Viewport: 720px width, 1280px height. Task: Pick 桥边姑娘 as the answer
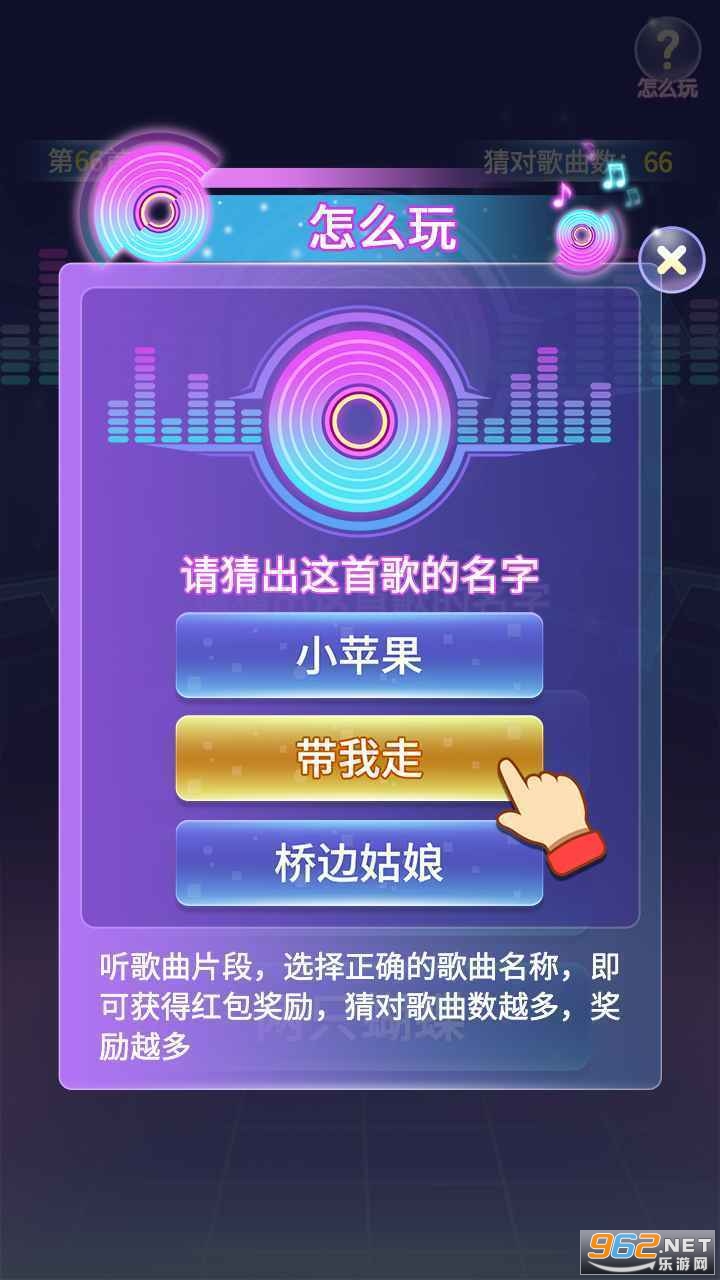359,863
